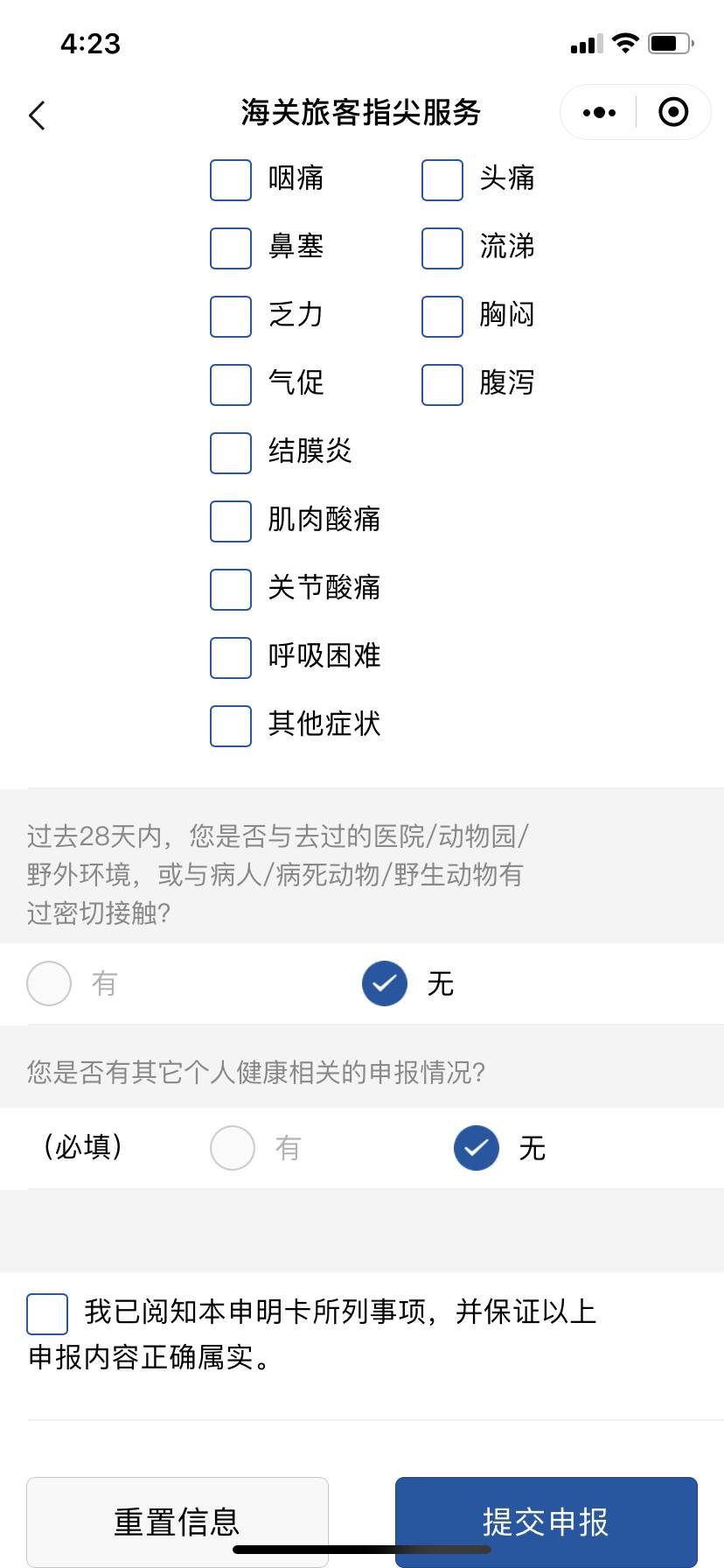Tick the 腹泻 checkbox

pyautogui.click(x=442, y=385)
